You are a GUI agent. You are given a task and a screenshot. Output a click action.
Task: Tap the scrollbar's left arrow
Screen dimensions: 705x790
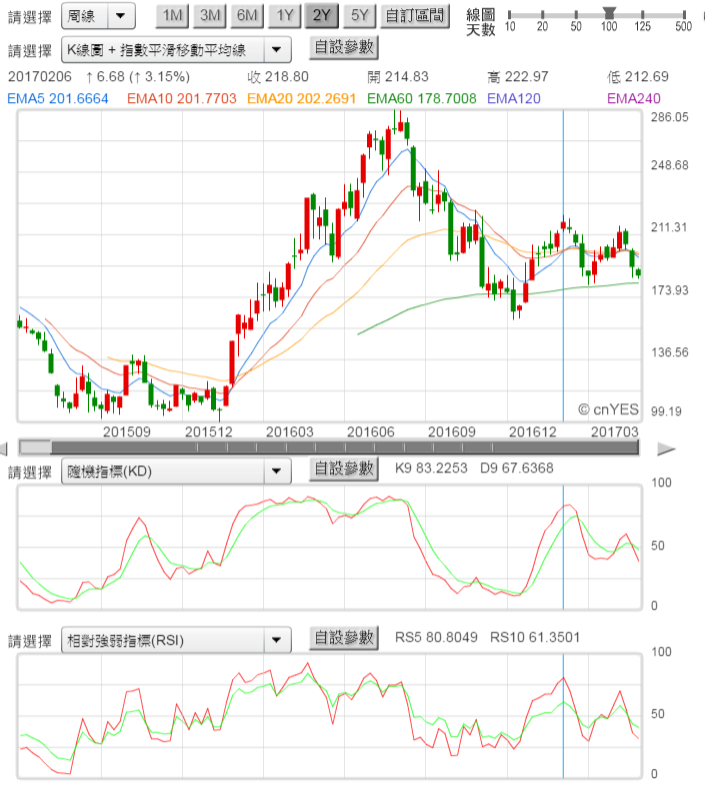pyautogui.click(x=8, y=448)
